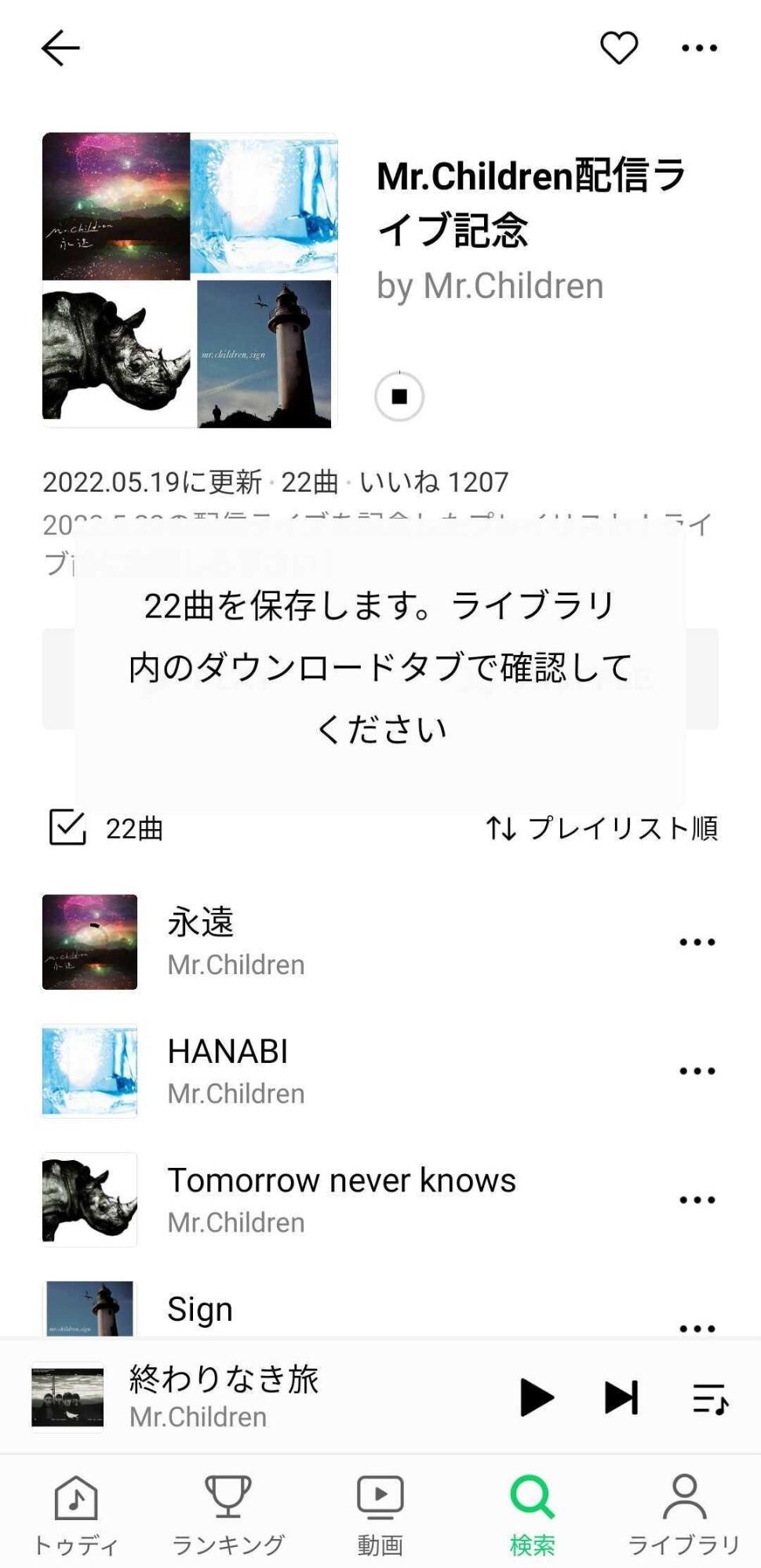Tap the heart to like the playlist

point(617,47)
